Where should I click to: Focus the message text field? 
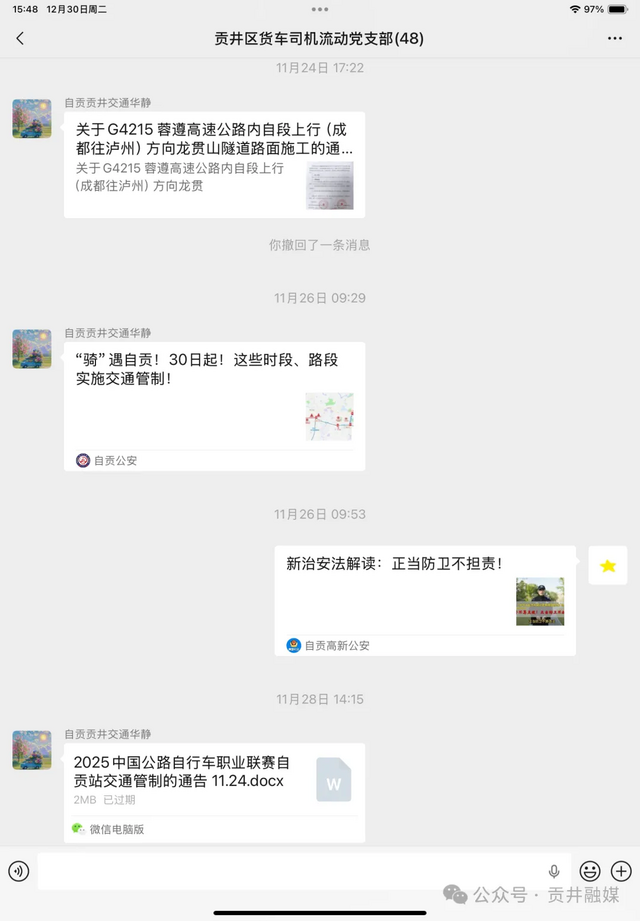coord(290,871)
